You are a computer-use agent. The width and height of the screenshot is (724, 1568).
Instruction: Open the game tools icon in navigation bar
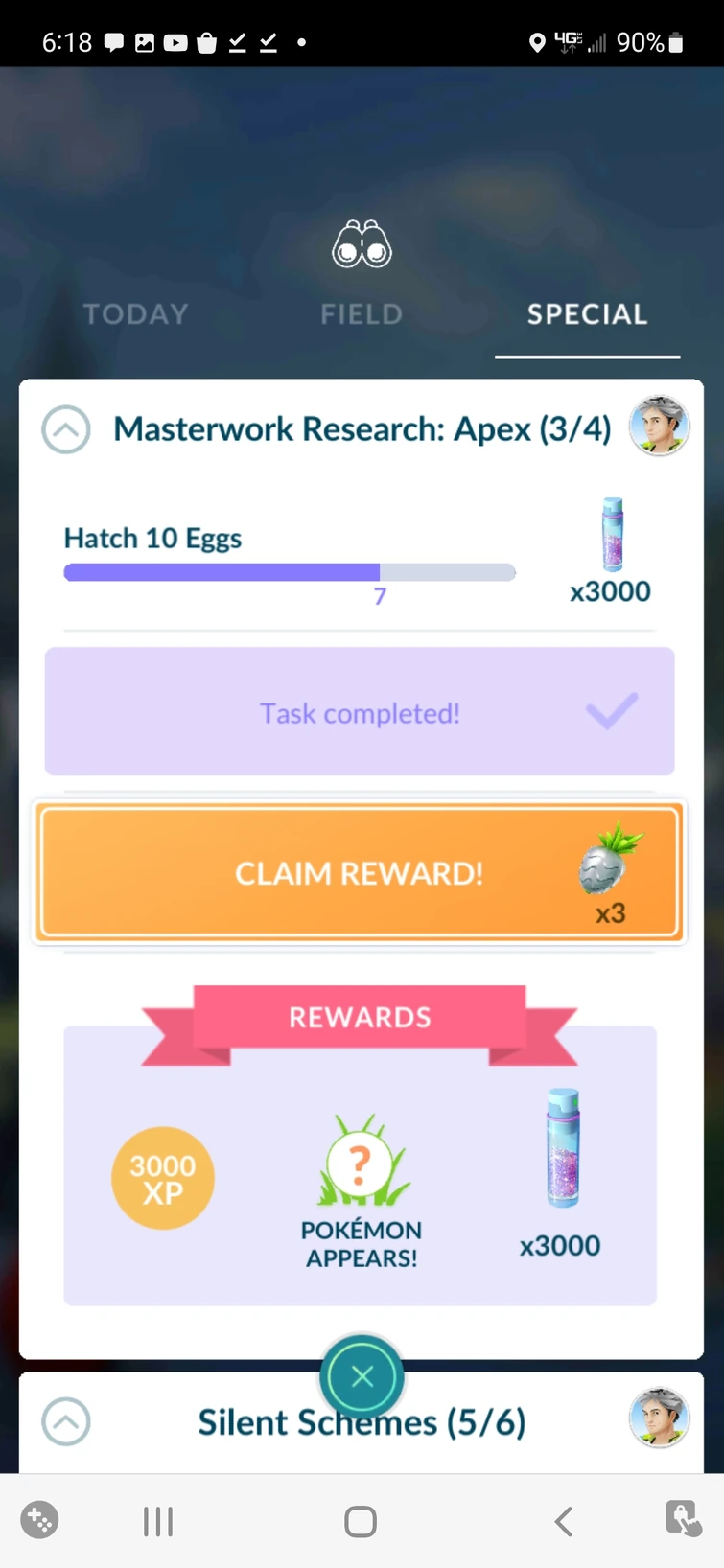click(x=39, y=1520)
